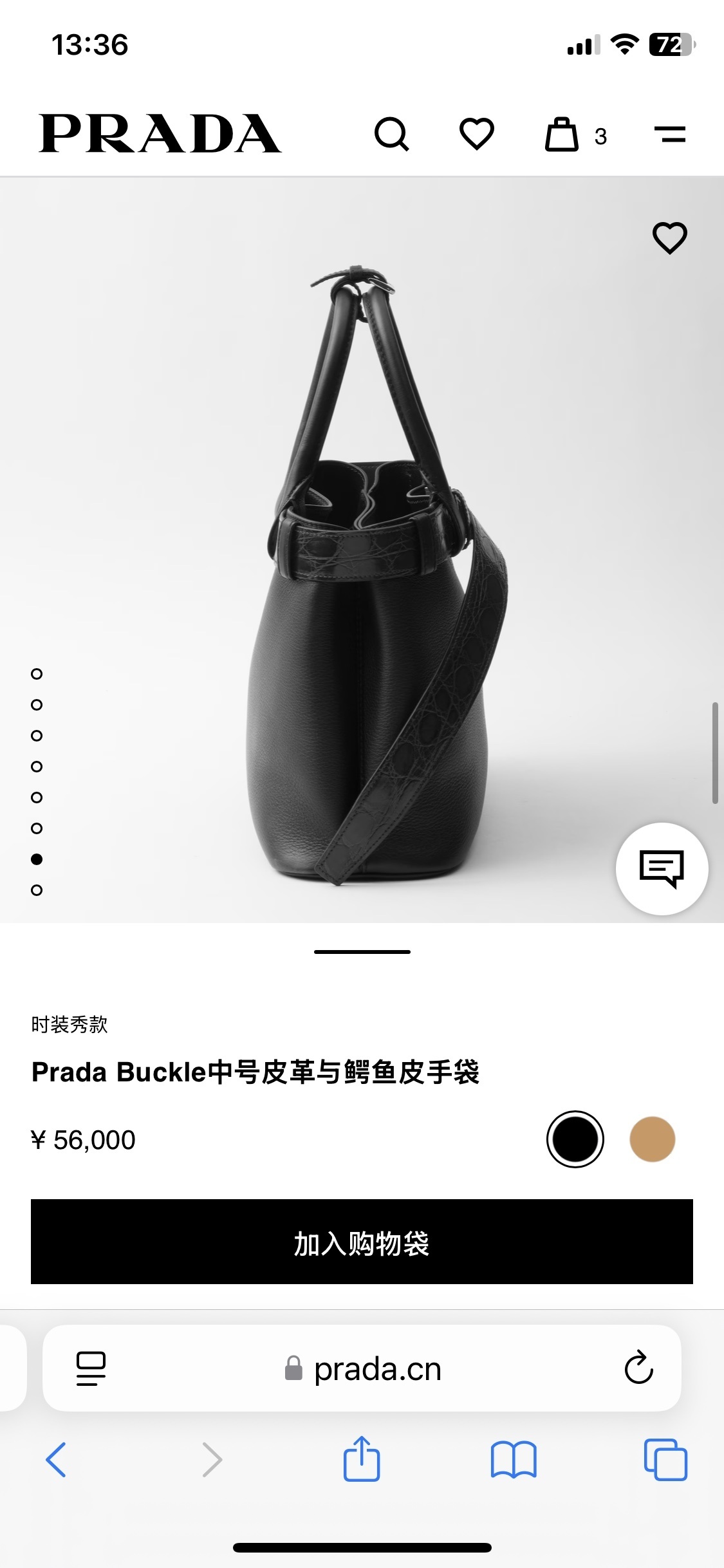Viewport: 724px width, 1568px height.
Task: Open the live chat bubble
Action: coord(662,868)
